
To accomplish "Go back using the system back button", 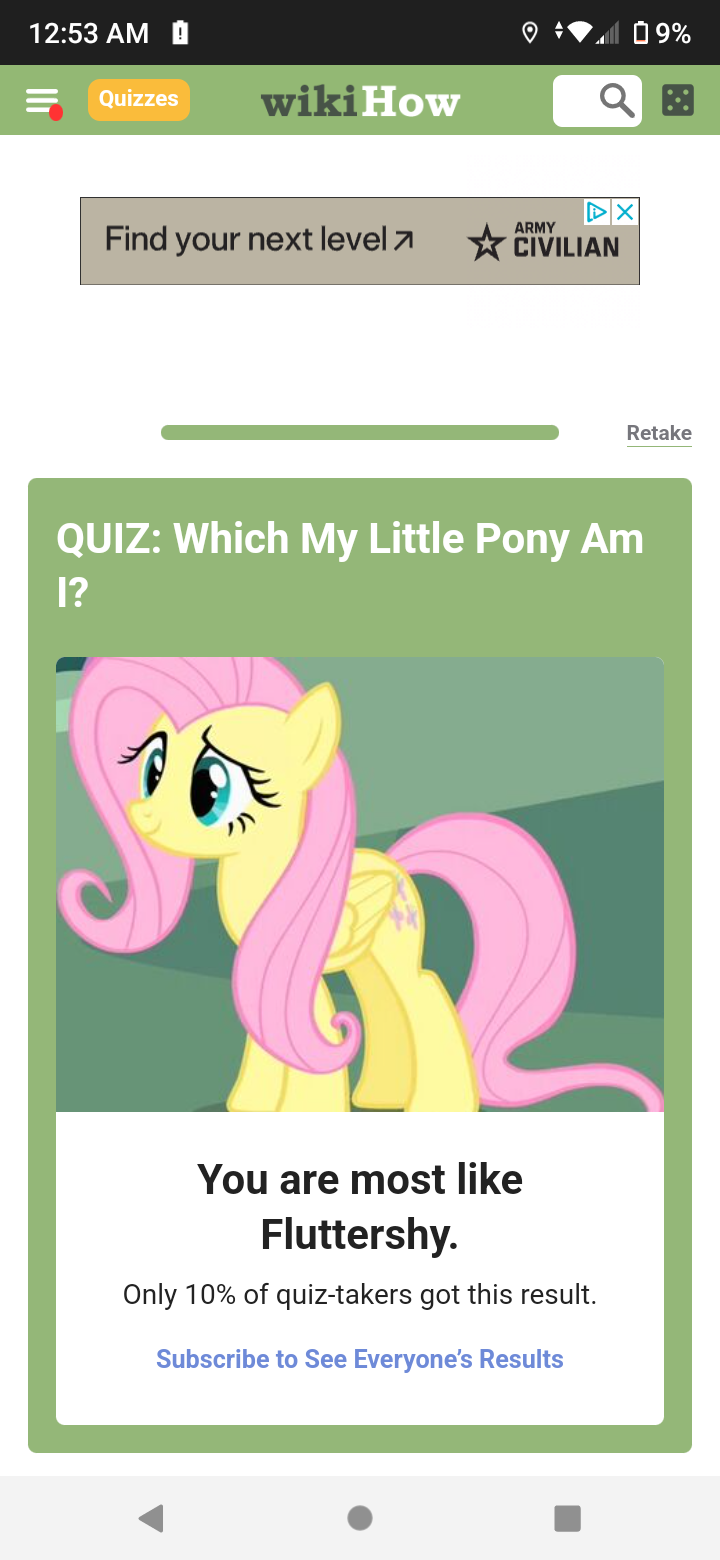I will point(151,1518).
